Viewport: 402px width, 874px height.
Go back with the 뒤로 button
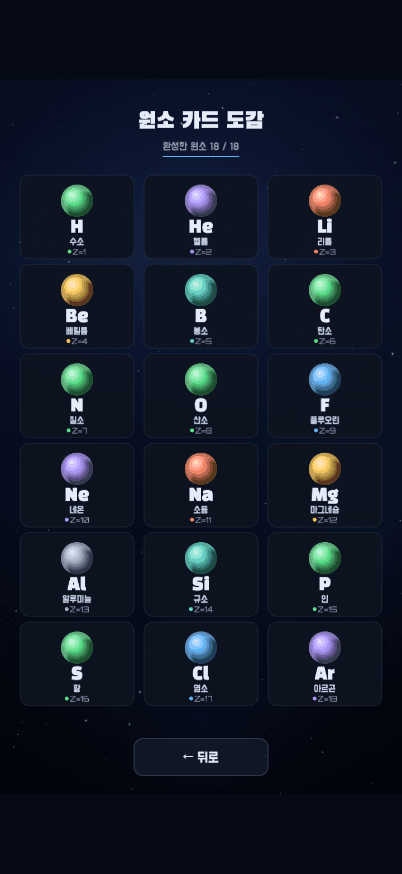point(201,757)
